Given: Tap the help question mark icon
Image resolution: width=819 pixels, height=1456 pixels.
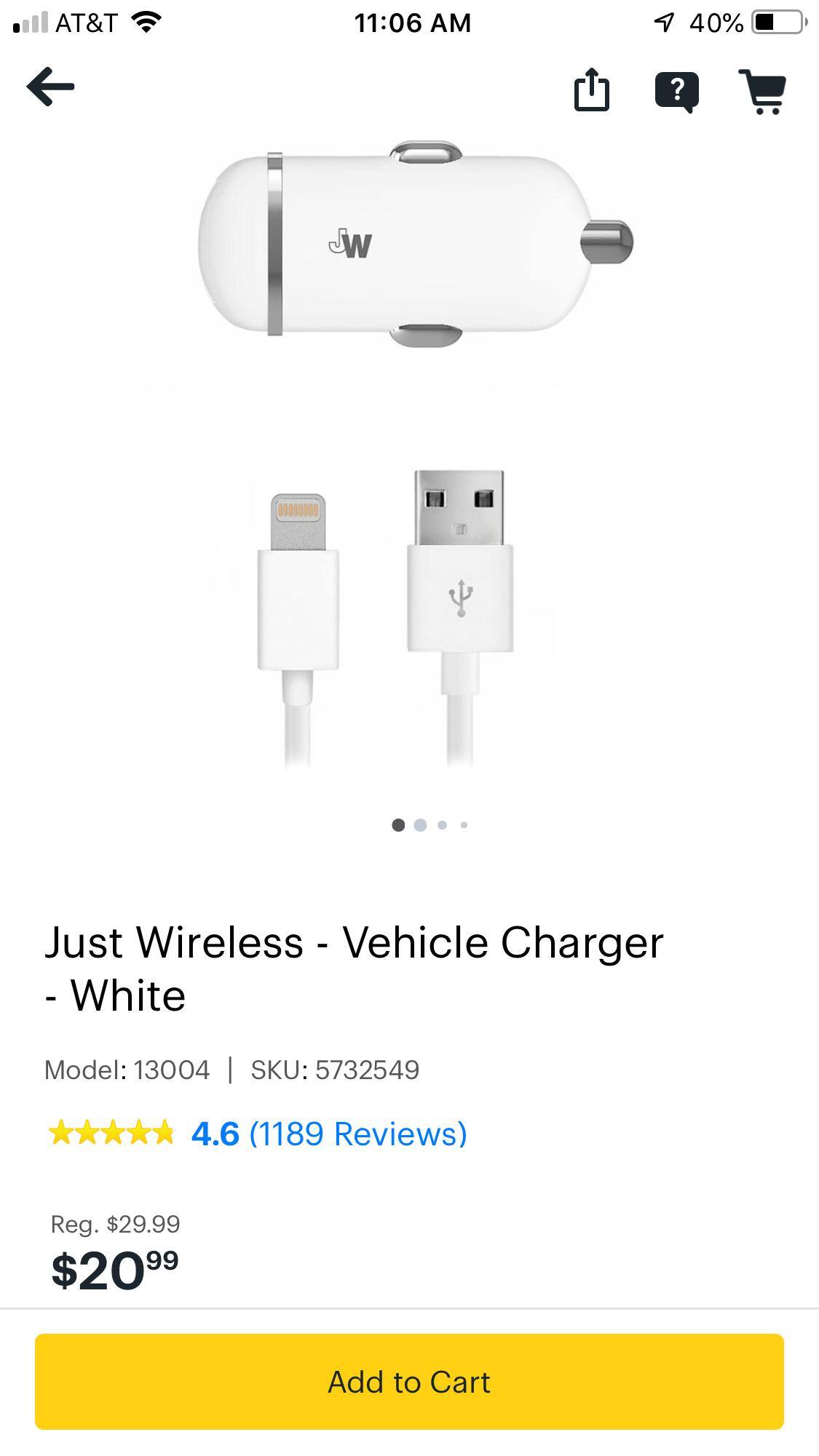Looking at the screenshot, I should 678,89.
